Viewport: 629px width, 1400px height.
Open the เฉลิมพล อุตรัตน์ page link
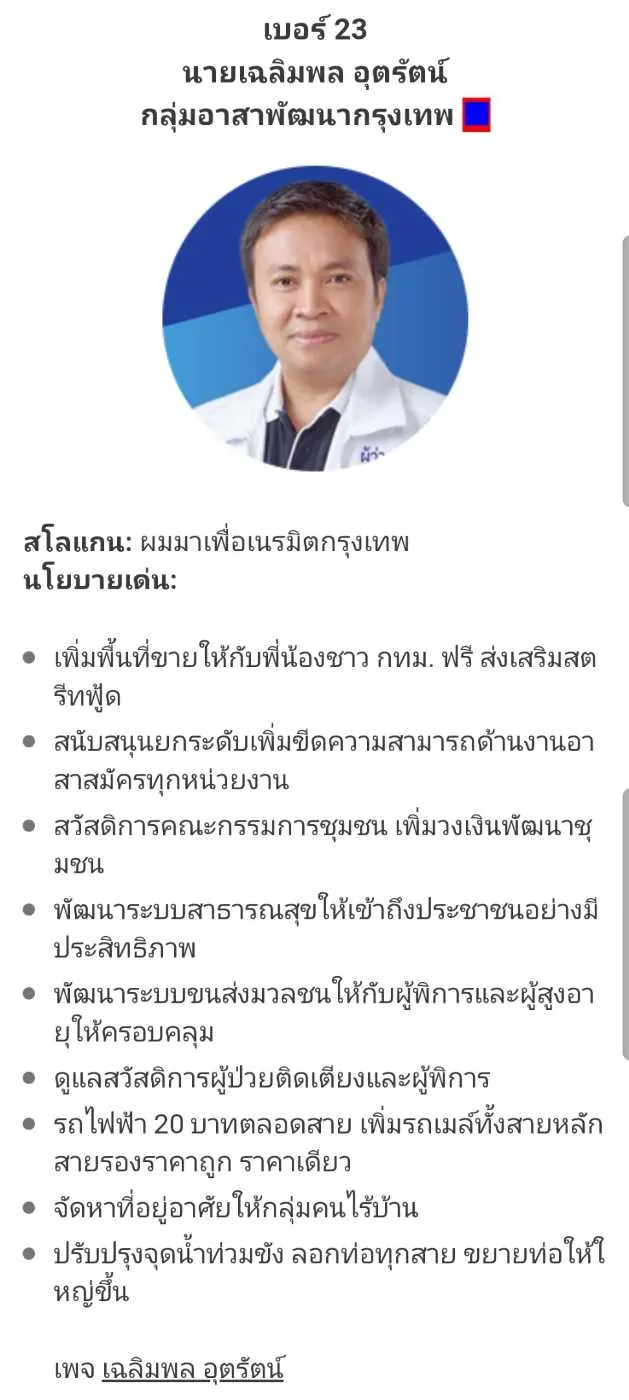tap(192, 1367)
